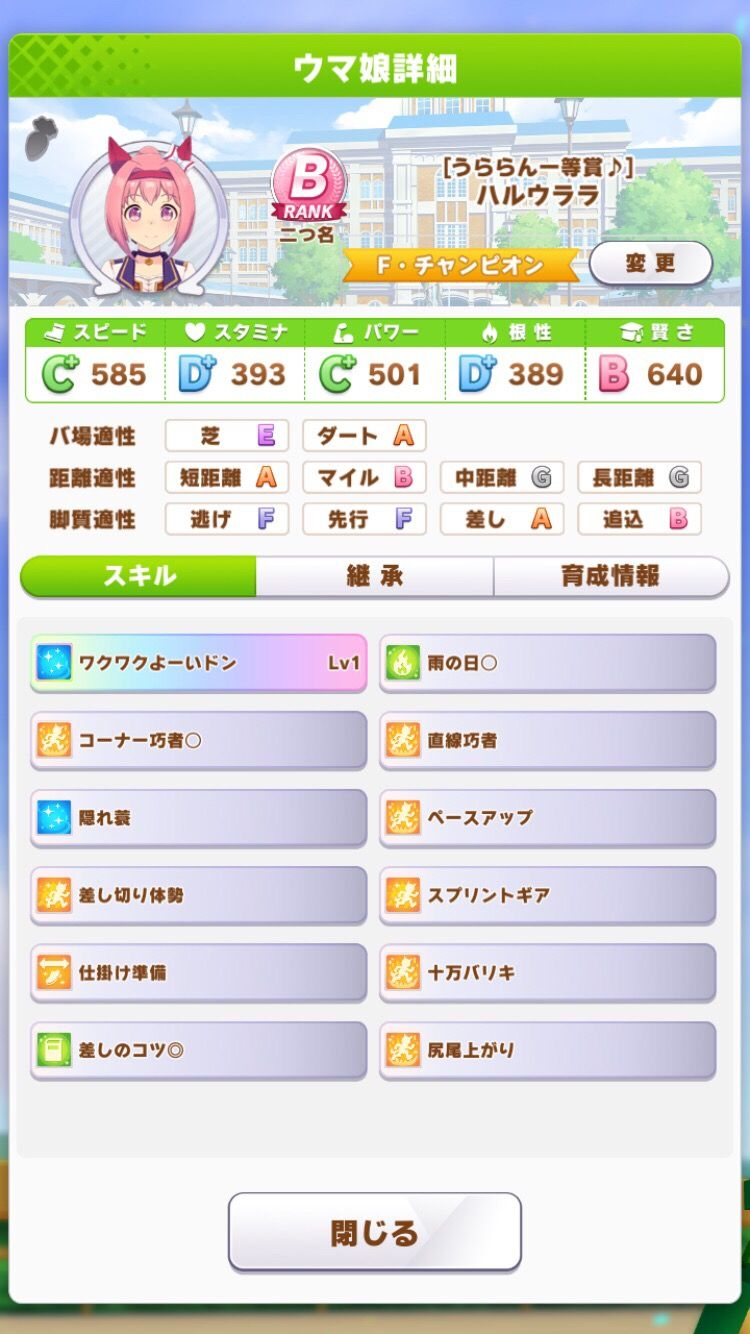
Task: Tap the 十万バリキ skill
Action: 547,972
